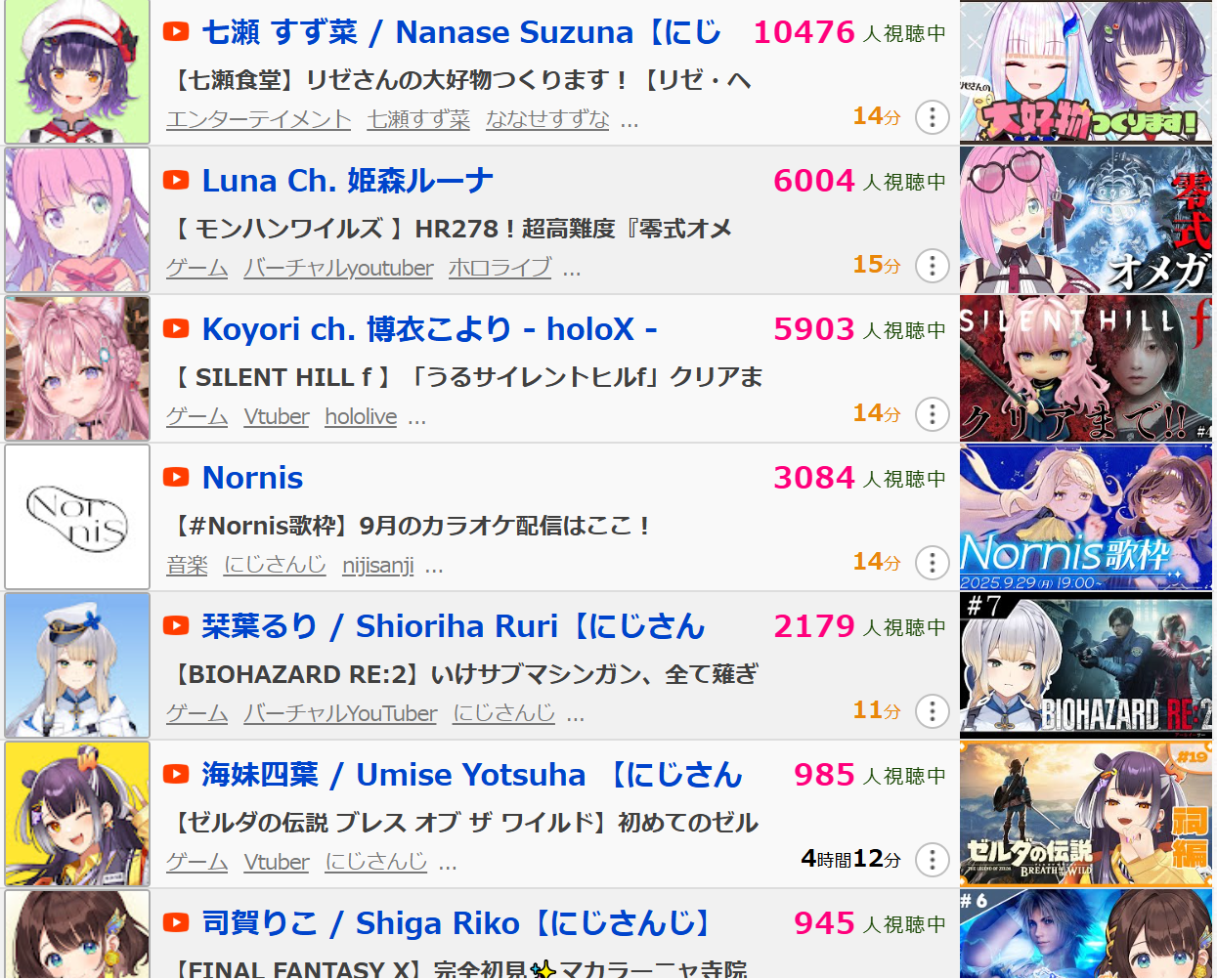Open options menu for Nanase Suzuna stream
1217x980 pixels.
[932, 117]
